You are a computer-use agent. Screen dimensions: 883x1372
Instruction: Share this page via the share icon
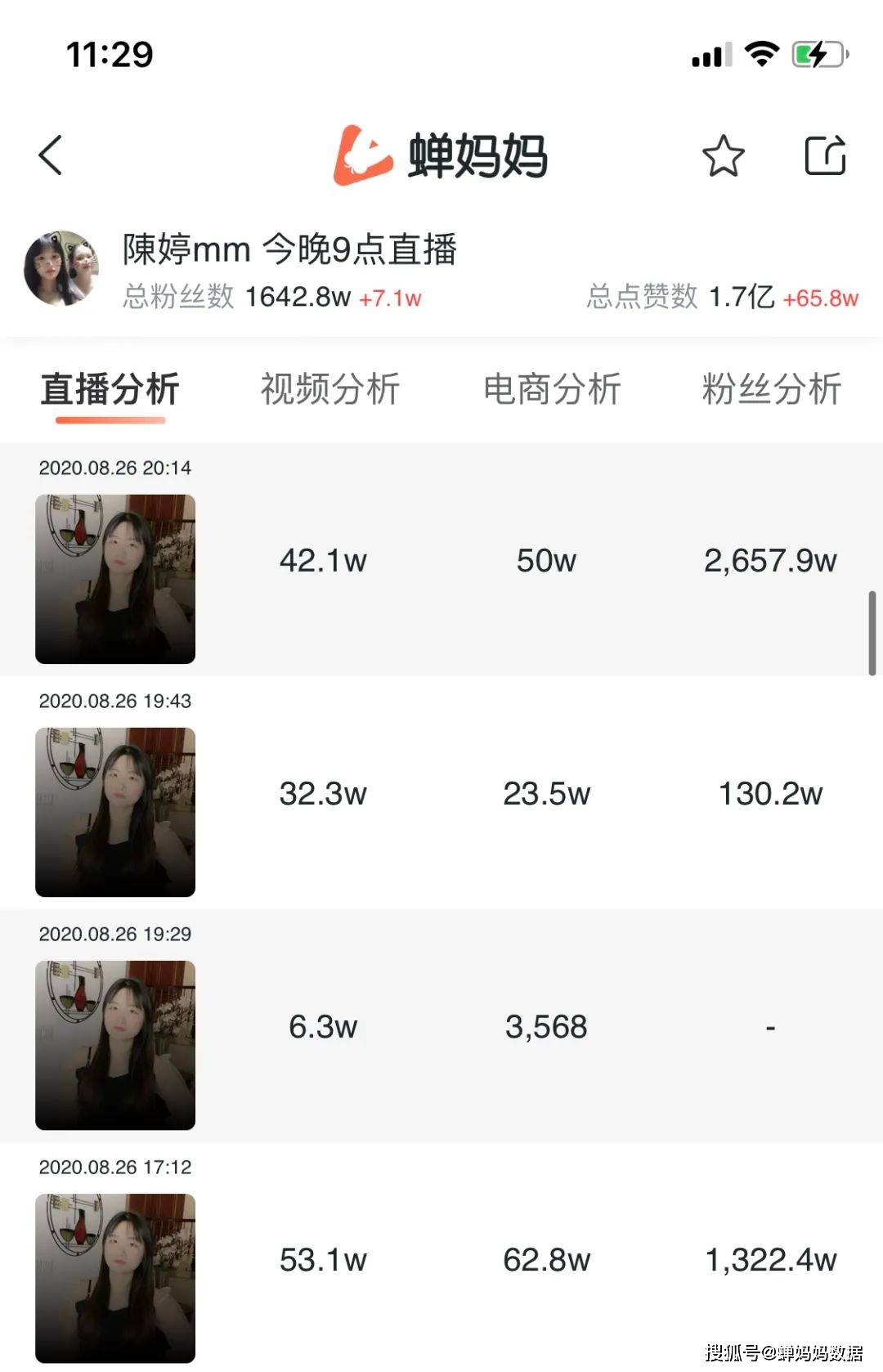pyautogui.click(x=825, y=155)
